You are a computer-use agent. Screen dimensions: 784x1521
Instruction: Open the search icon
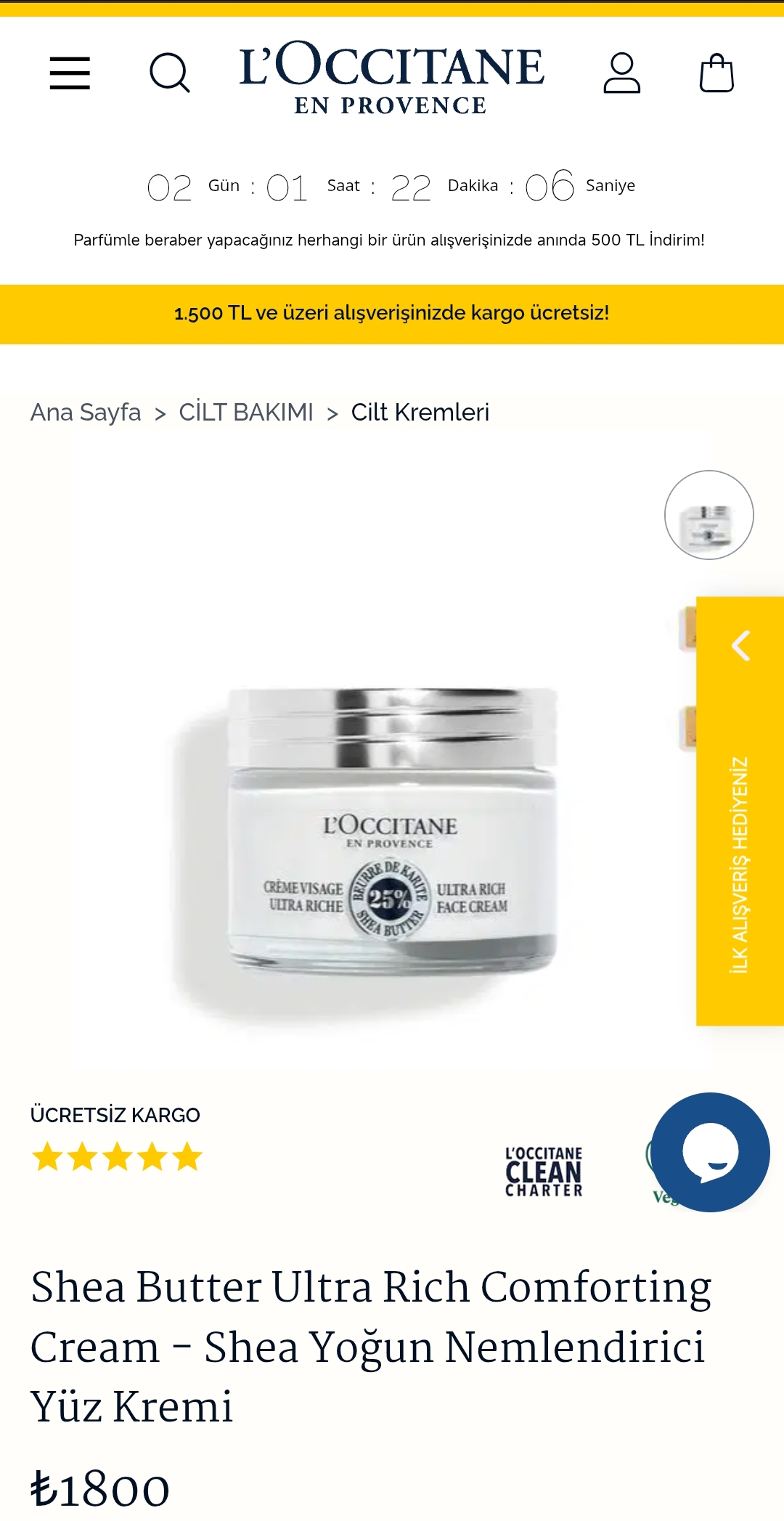[x=169, y=73]
